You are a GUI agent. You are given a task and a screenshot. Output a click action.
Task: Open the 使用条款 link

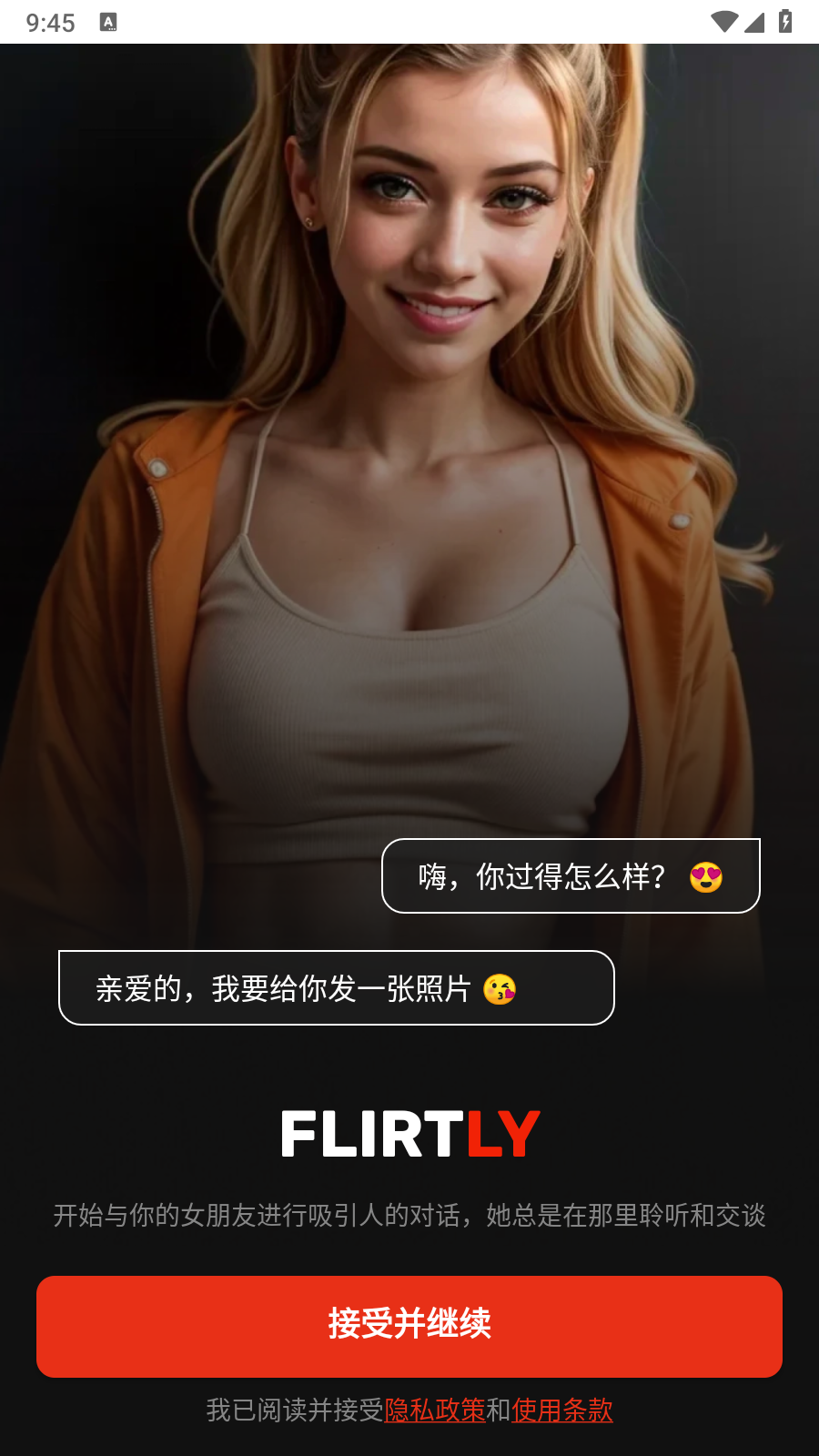[562, 1410]
